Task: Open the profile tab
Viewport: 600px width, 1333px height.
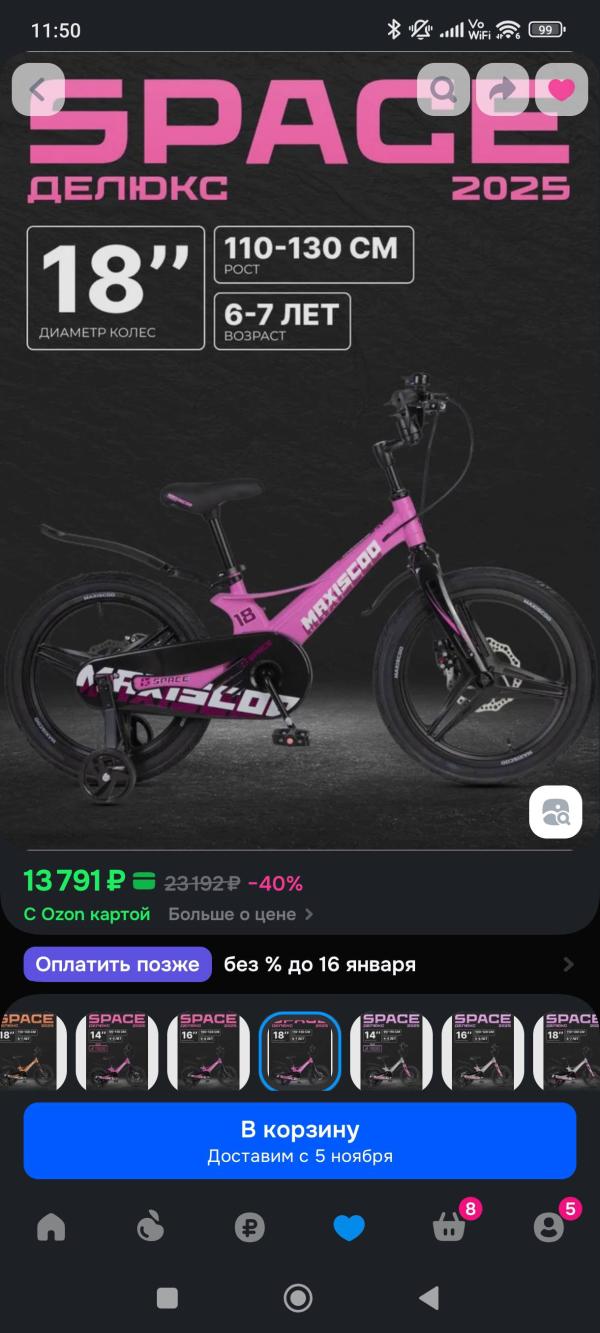Action: tap(549, 1227)
